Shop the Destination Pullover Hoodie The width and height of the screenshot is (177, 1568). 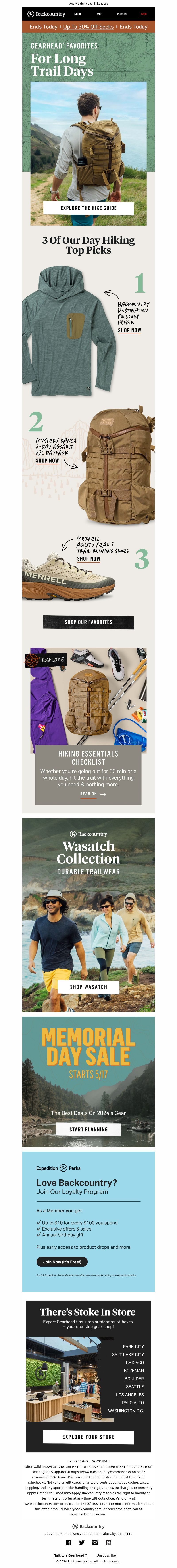(129, 330)
